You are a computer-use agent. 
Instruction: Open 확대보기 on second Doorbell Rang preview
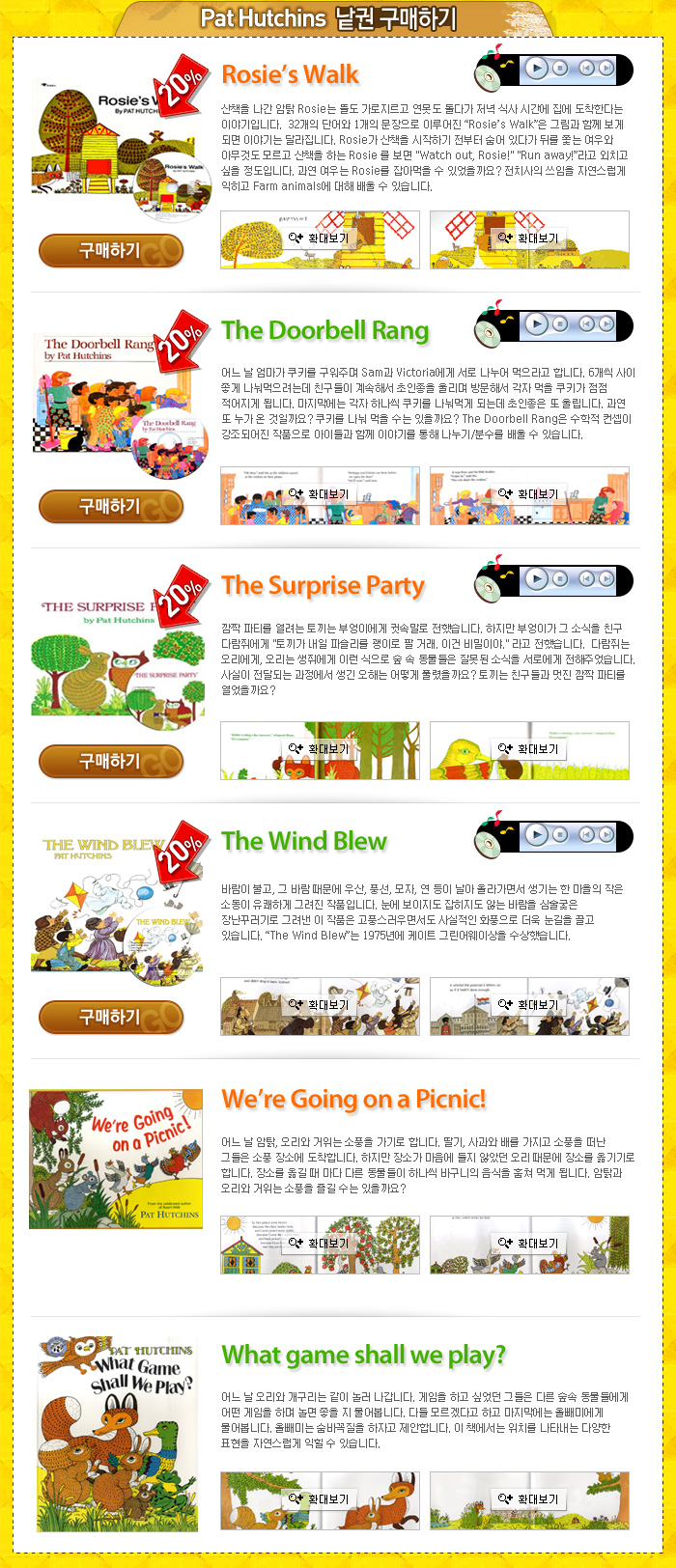coord(528,493)
